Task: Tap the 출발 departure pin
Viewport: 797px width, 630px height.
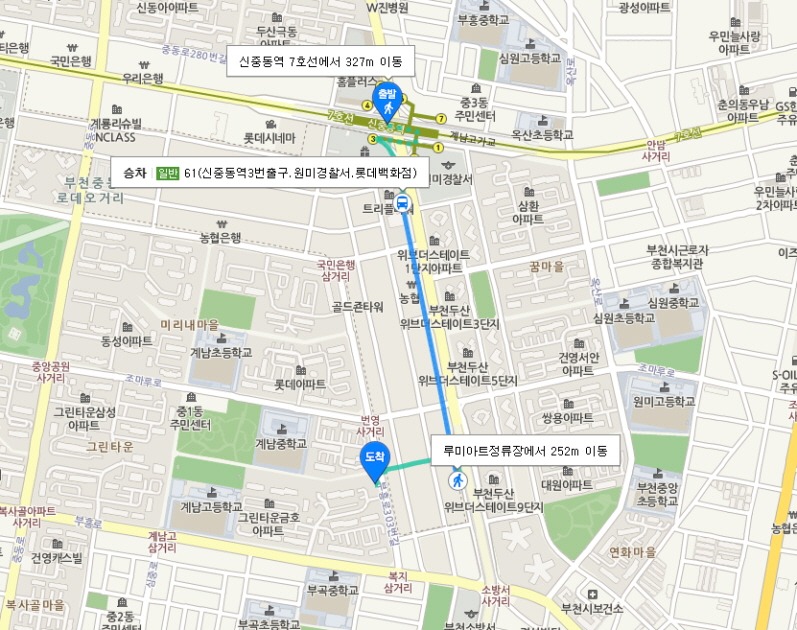Action: [x=385, y=99]
